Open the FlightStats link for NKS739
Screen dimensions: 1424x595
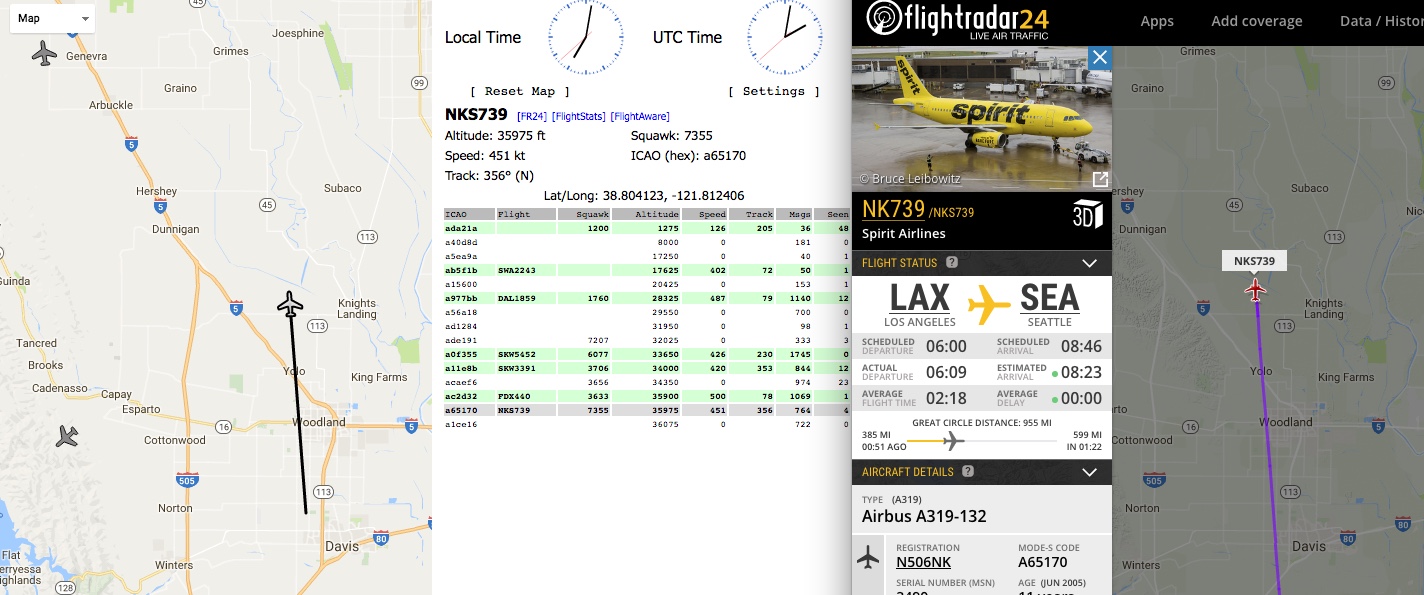[578, 117]
